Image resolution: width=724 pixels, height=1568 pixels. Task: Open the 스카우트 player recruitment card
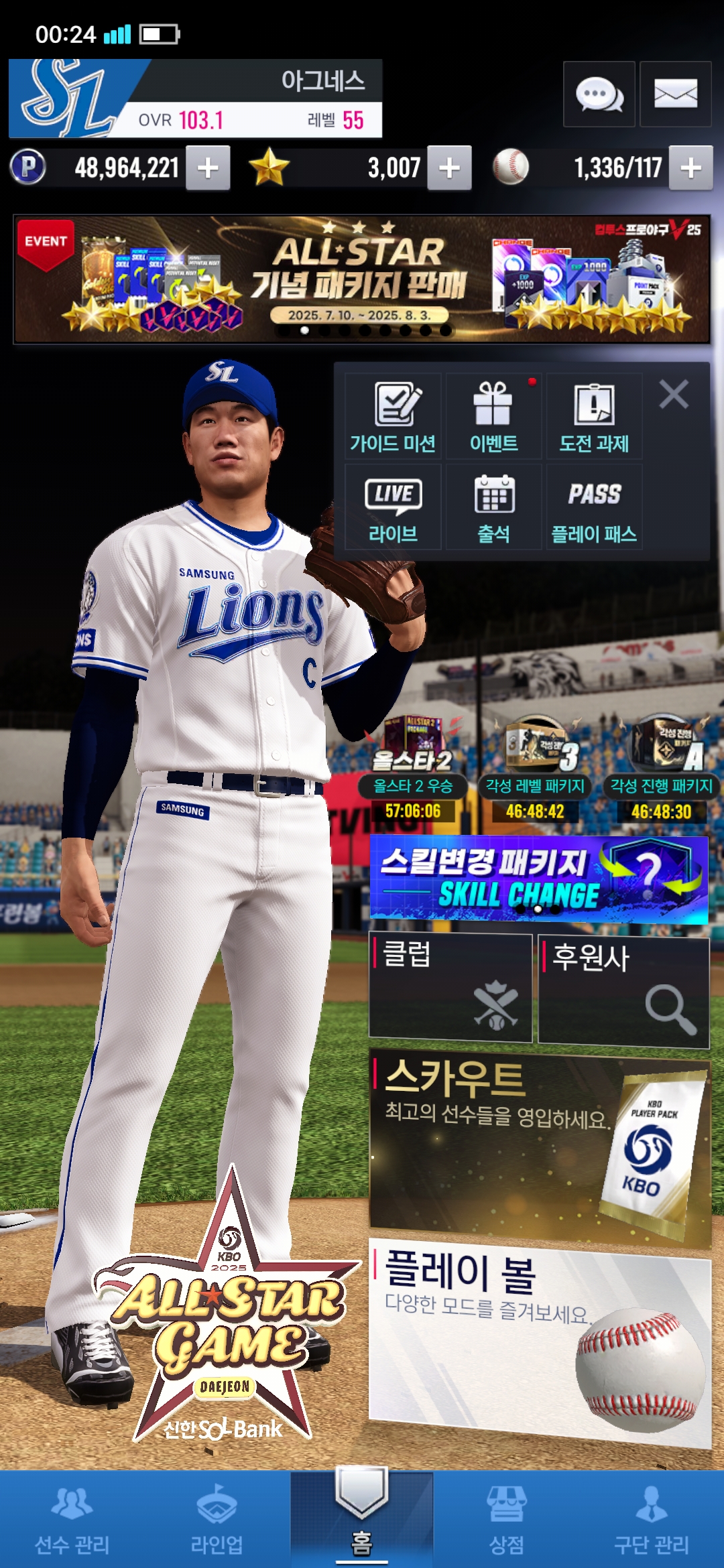539,1147
